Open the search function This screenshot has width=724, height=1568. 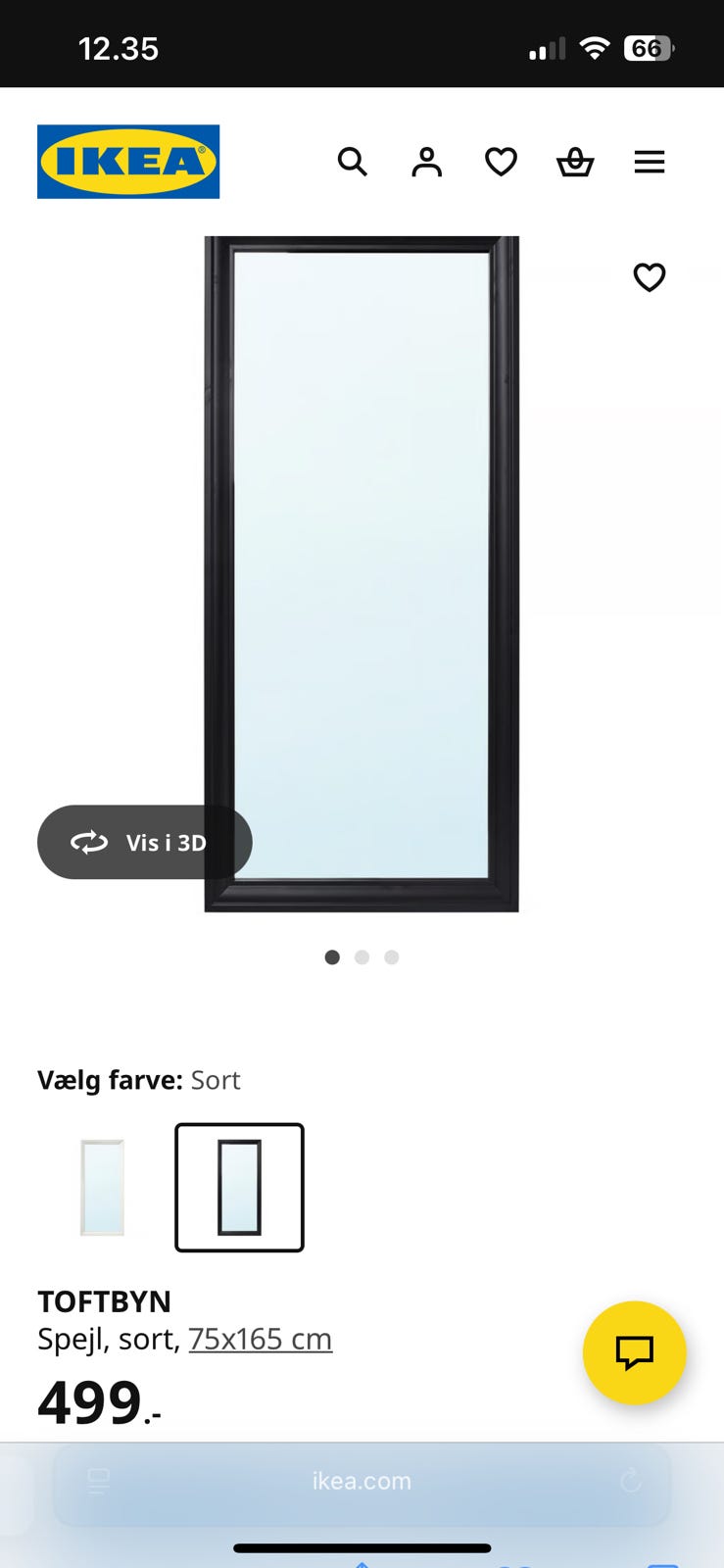353,162
